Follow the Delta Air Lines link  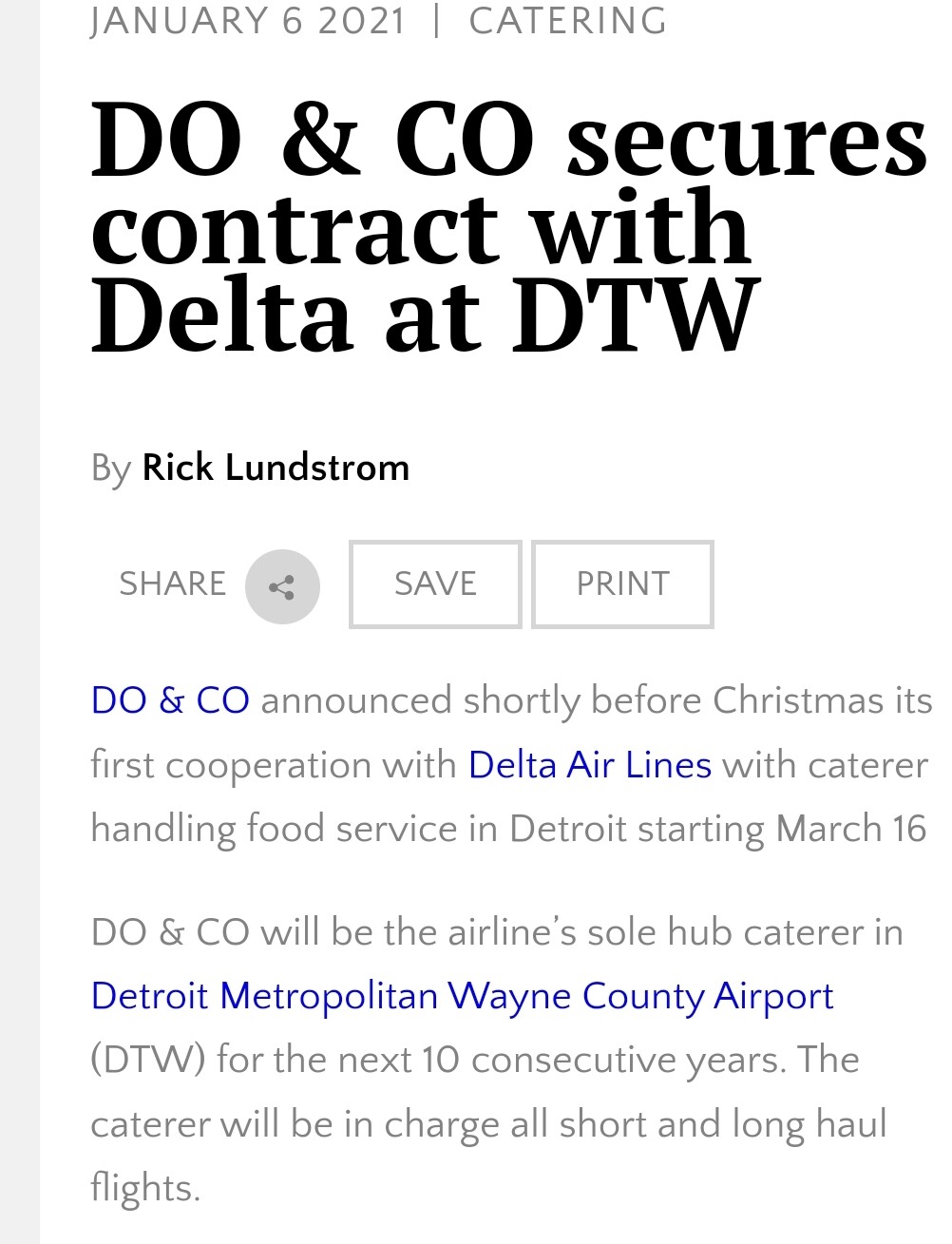tap(589, 766)
